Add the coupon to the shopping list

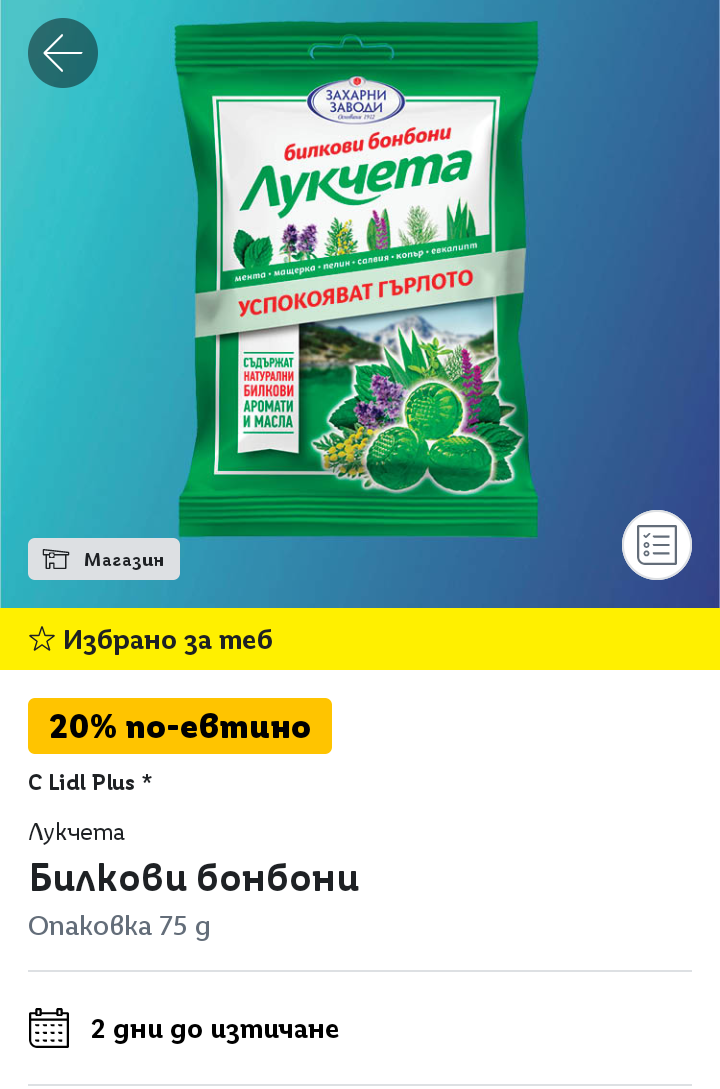click(657, 545)
